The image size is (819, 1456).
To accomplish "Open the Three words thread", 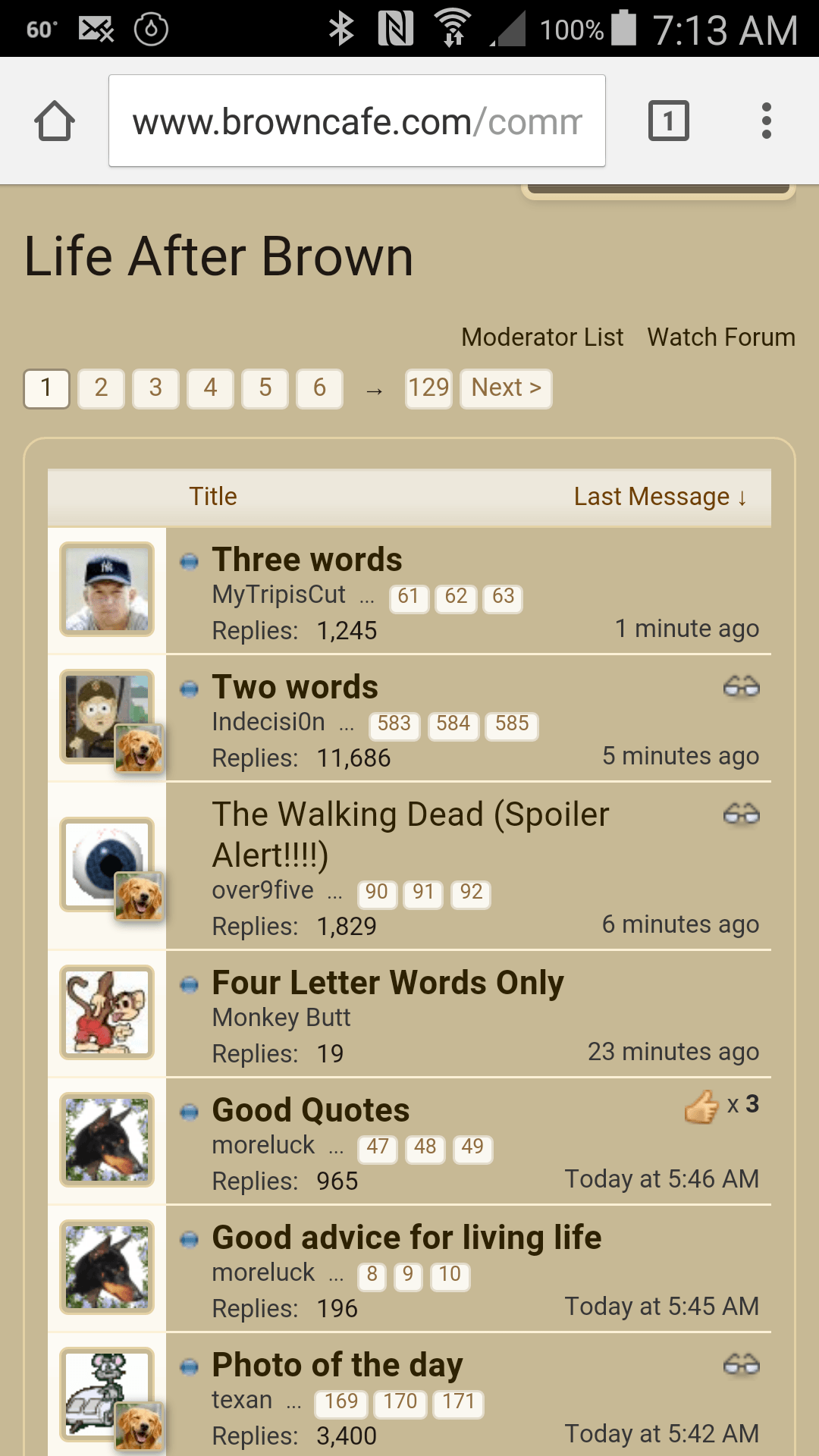I will click(x=307, y=560).
